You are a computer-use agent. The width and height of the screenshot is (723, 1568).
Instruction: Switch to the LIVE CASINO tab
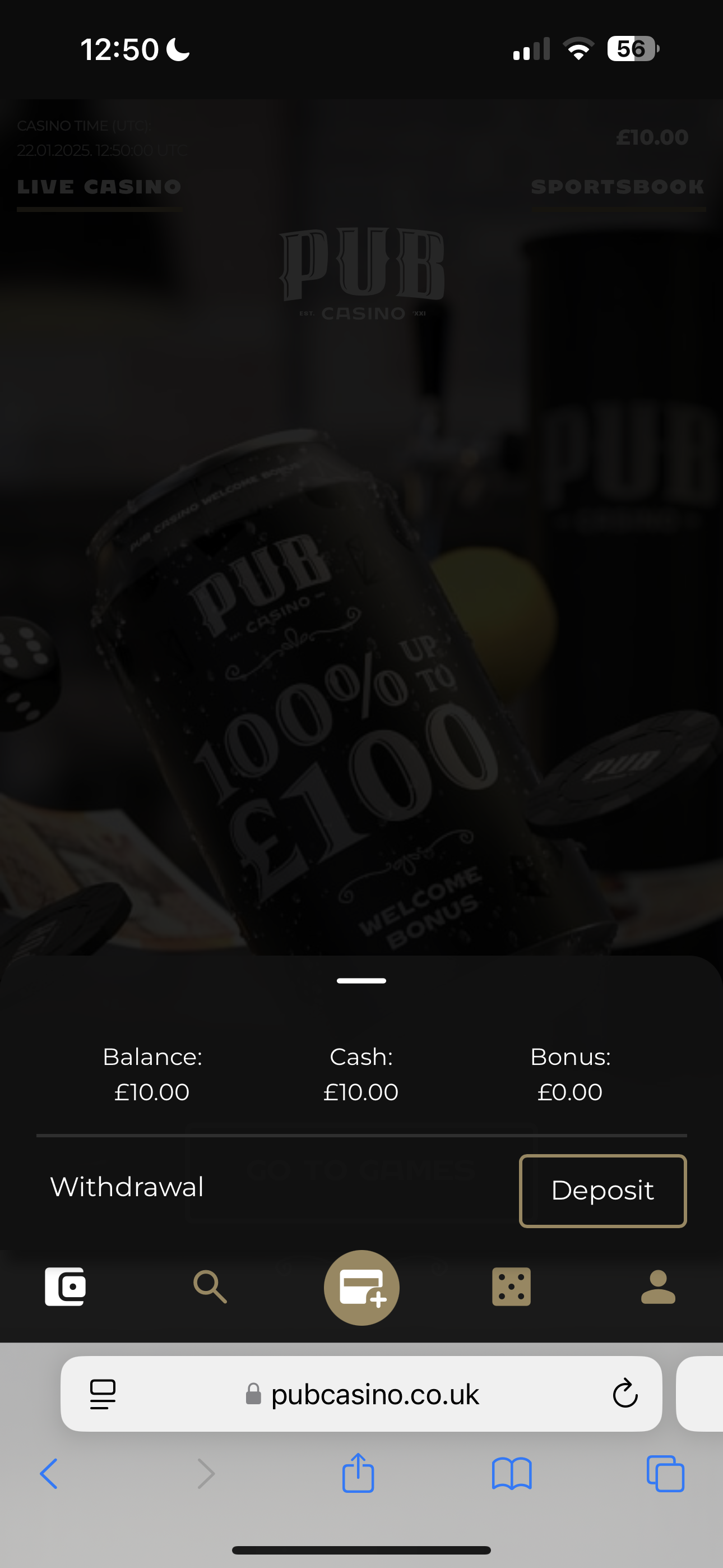tap(99, 186)
